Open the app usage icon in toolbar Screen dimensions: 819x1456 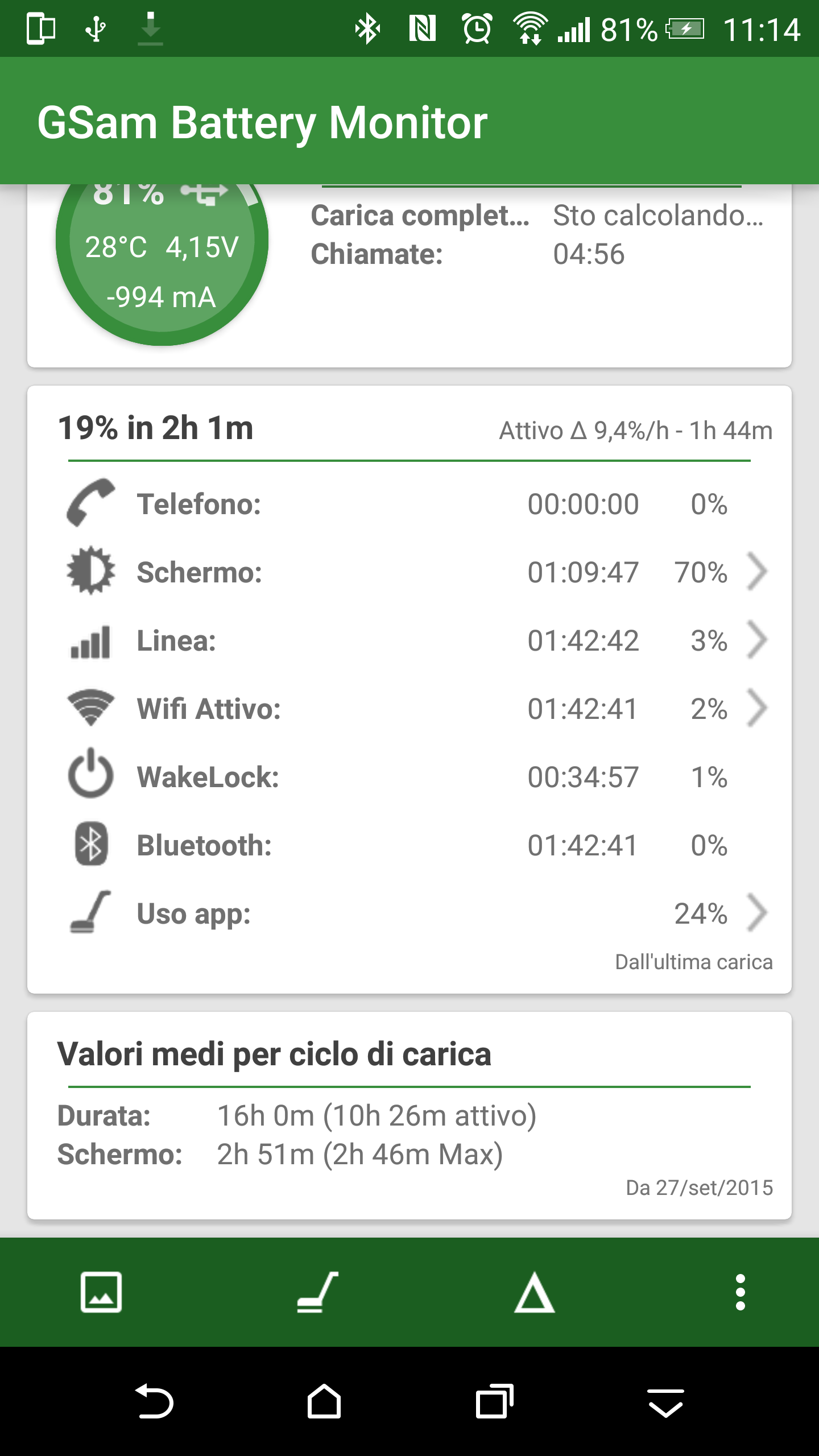[318, 1292]
